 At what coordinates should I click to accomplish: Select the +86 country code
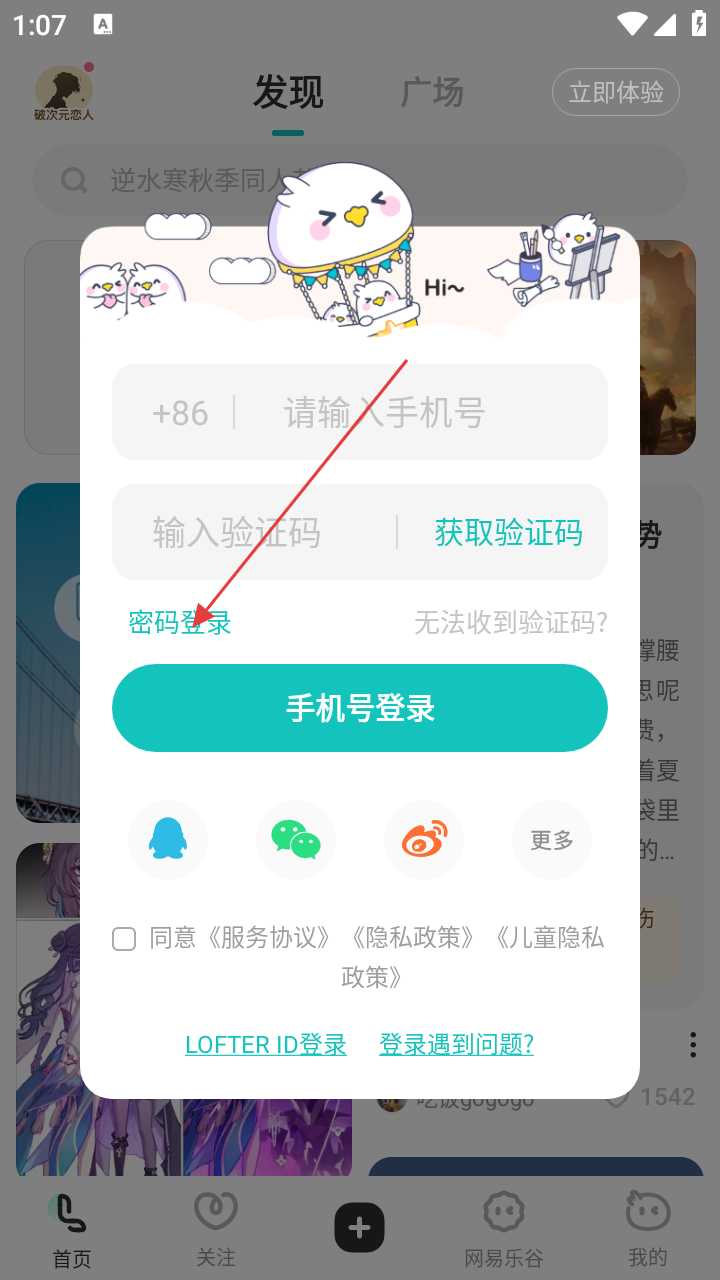pyautogui.click(x=180, y=413)
